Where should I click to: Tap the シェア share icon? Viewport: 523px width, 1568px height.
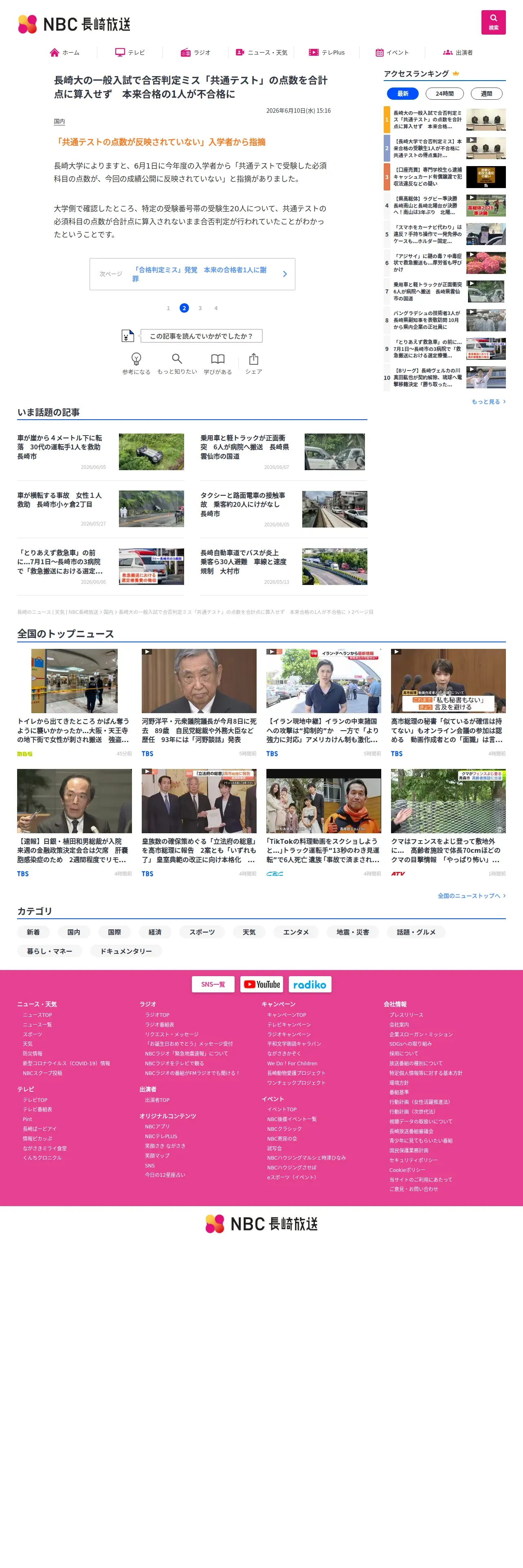(x=254, y=364)
